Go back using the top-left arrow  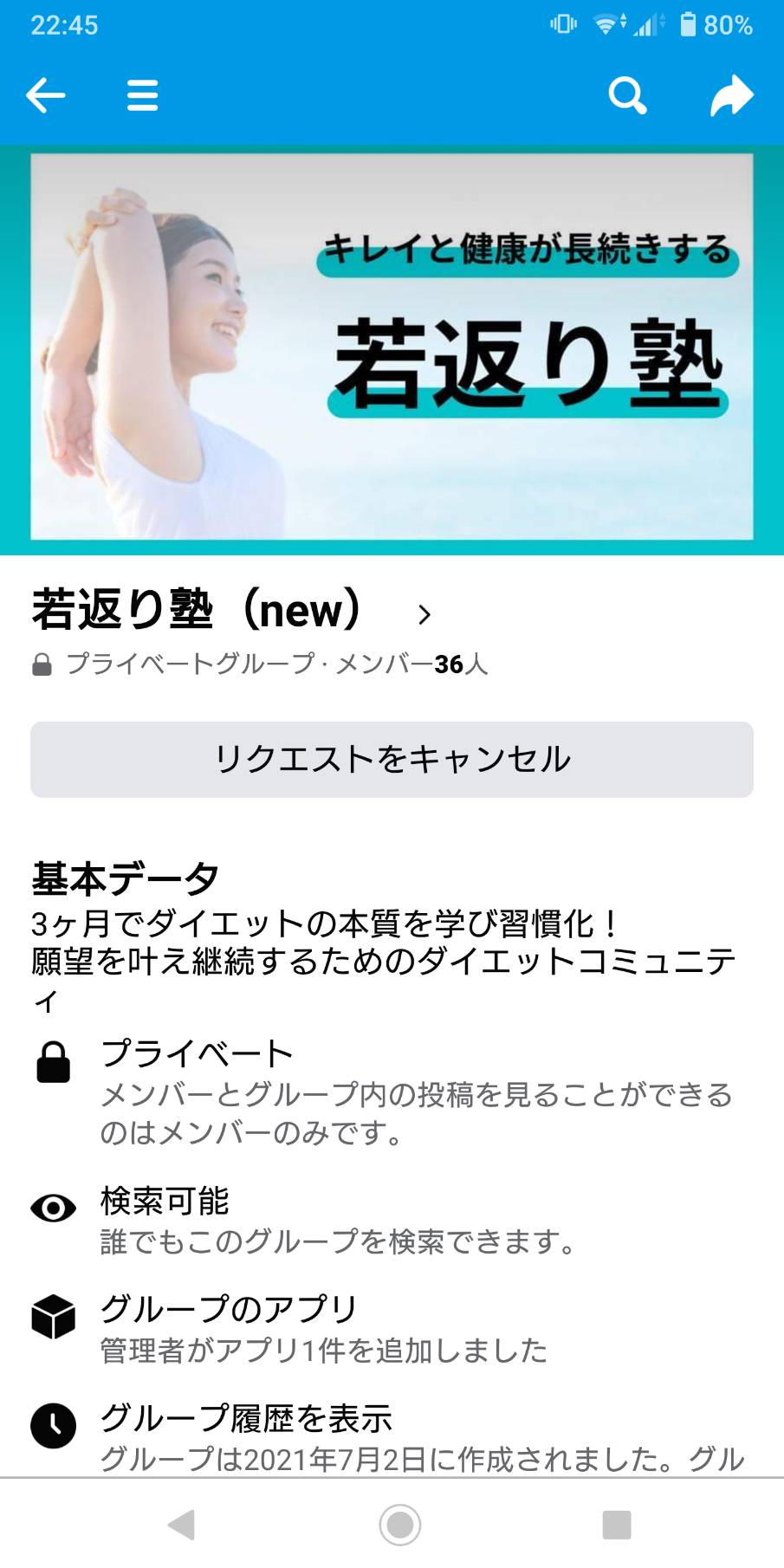point(46,95)
